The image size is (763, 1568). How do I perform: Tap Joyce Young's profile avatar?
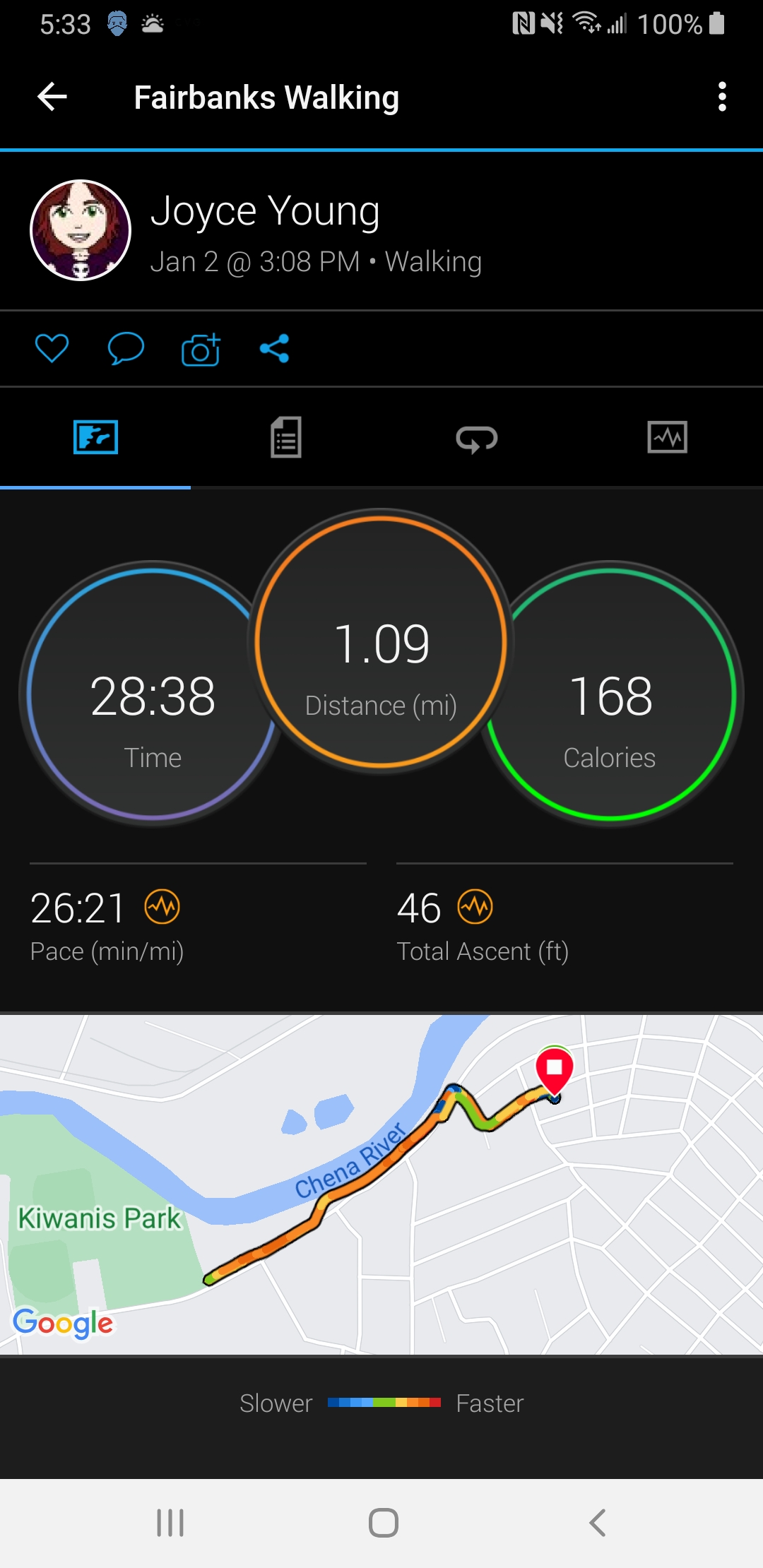pos(81,230)
